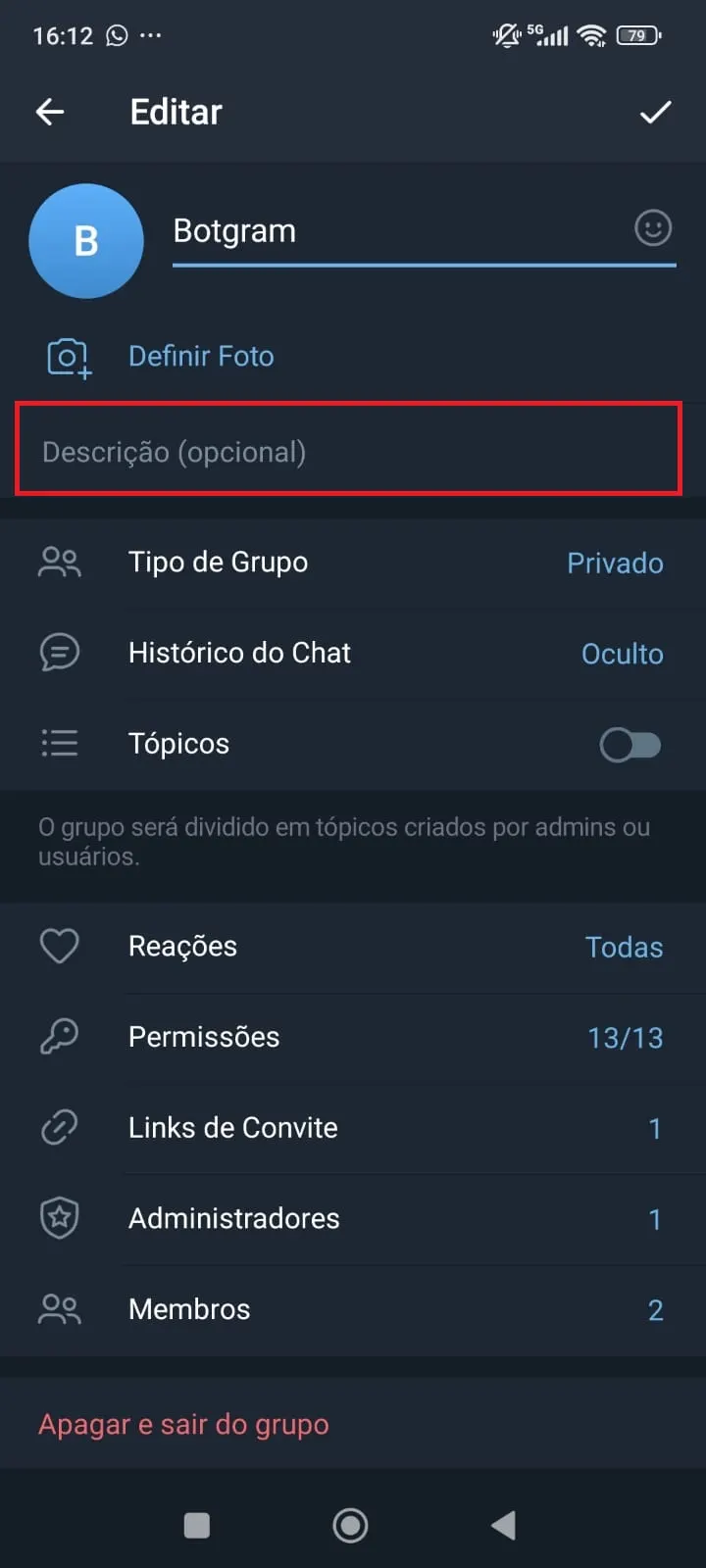View the group's Links de Convite
706x1568 pixels.
[x=353, y=1127]
